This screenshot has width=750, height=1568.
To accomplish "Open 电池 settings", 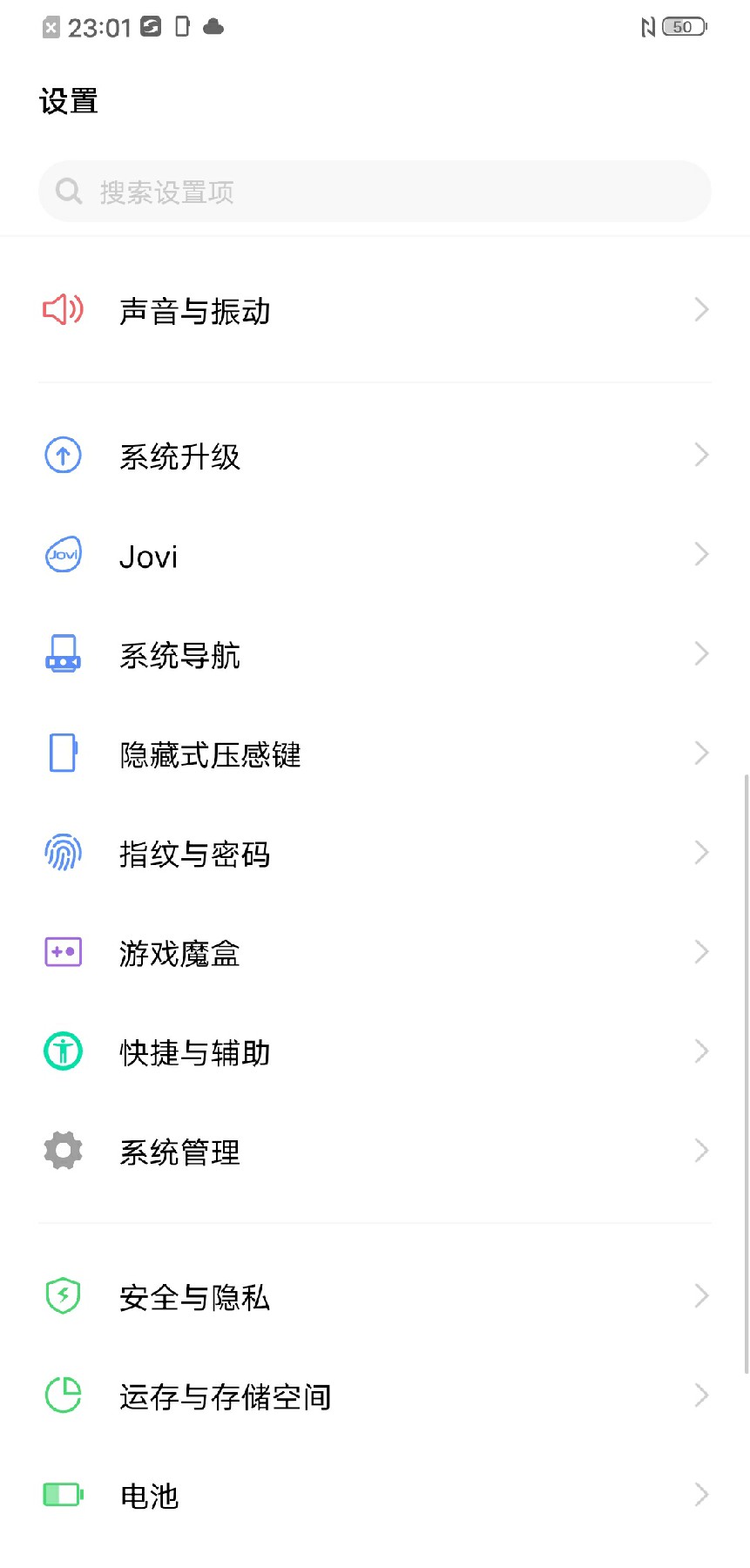I will click(x=375, y=1495).
